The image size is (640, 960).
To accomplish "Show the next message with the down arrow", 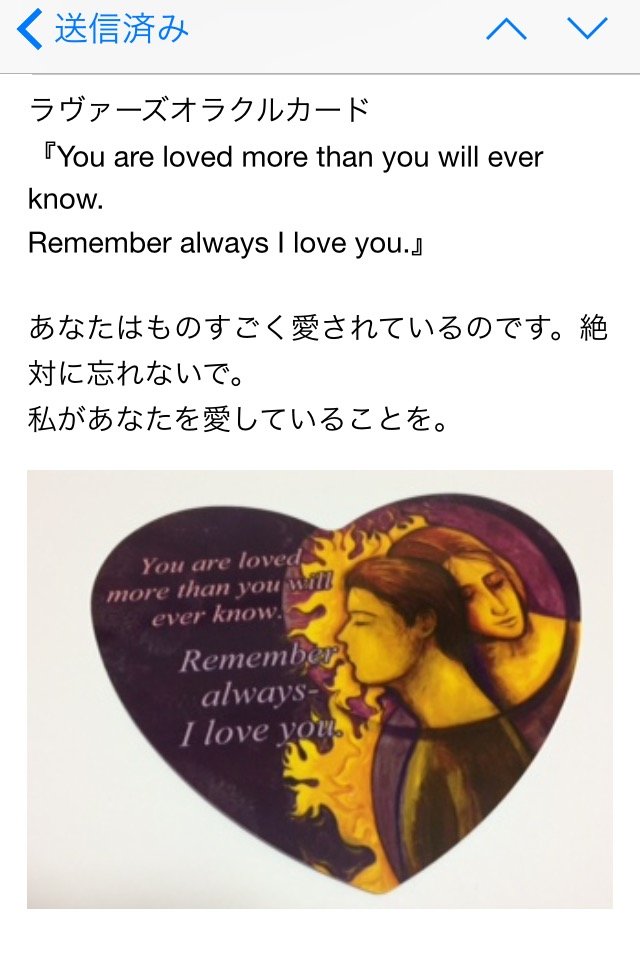I will click(587, 30).
